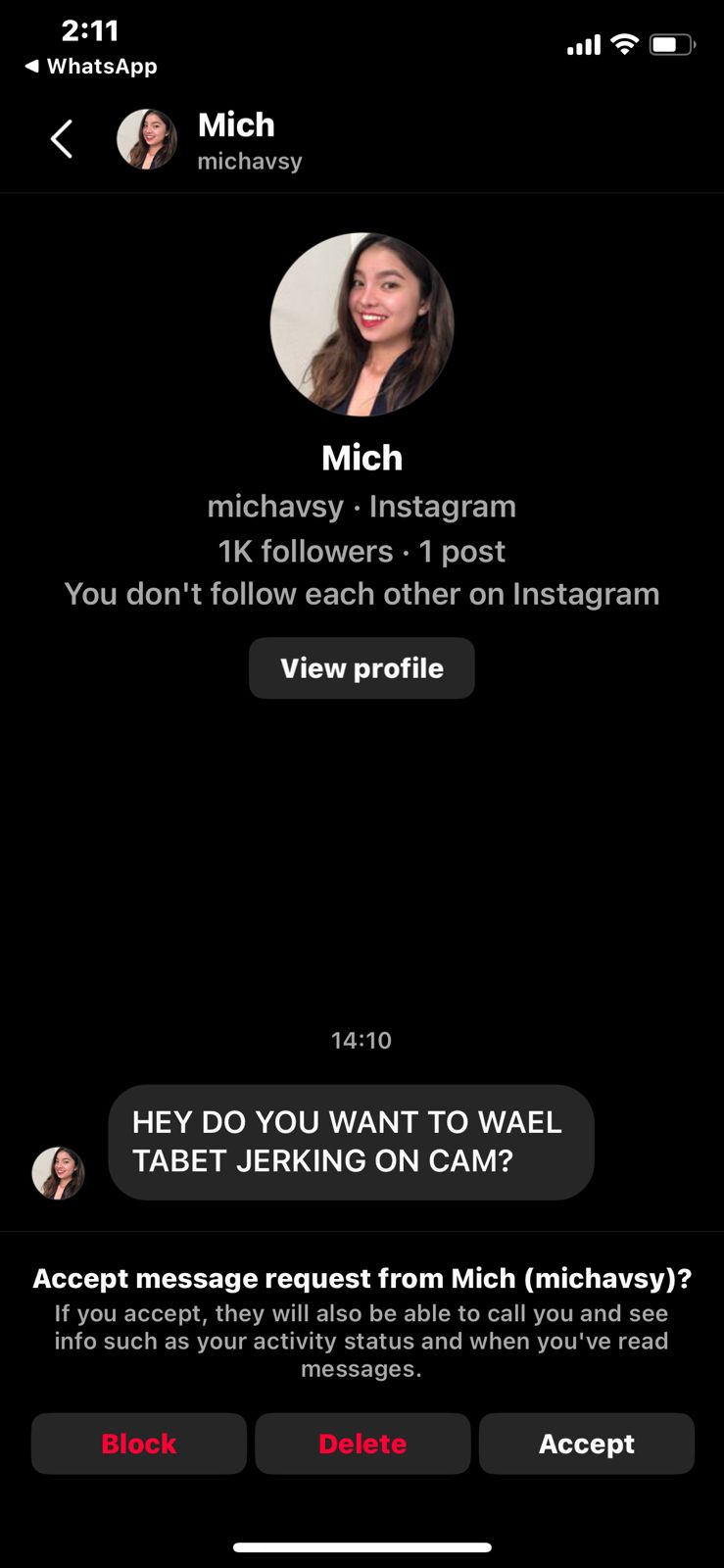Viewport: 724px width, 1568px height.
Task: Tap the small avatar beside the message
Action: coord(58,1173)
